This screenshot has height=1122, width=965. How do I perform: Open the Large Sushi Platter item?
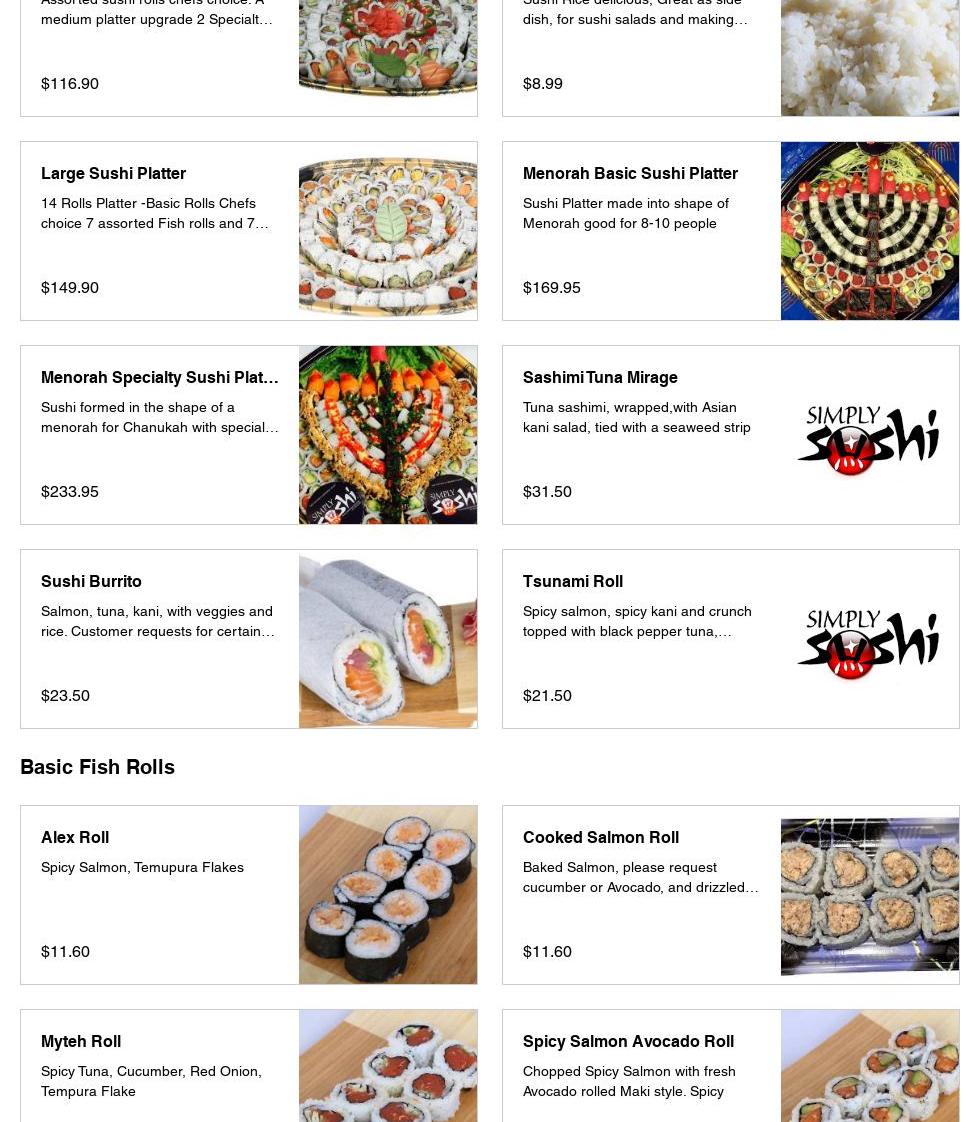pyautogui.click(x=114, y=174)
